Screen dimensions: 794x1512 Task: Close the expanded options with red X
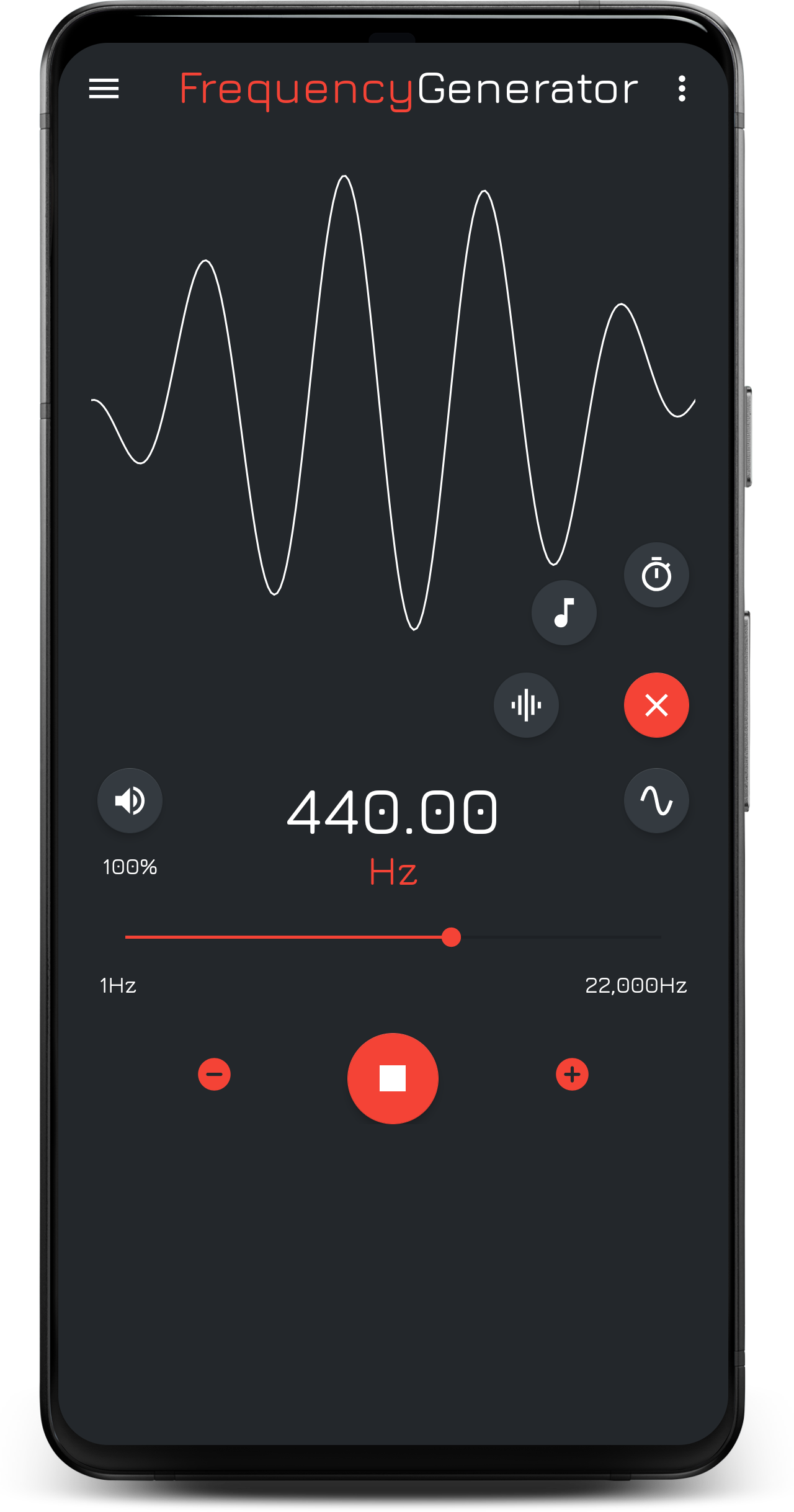[656, 705]
